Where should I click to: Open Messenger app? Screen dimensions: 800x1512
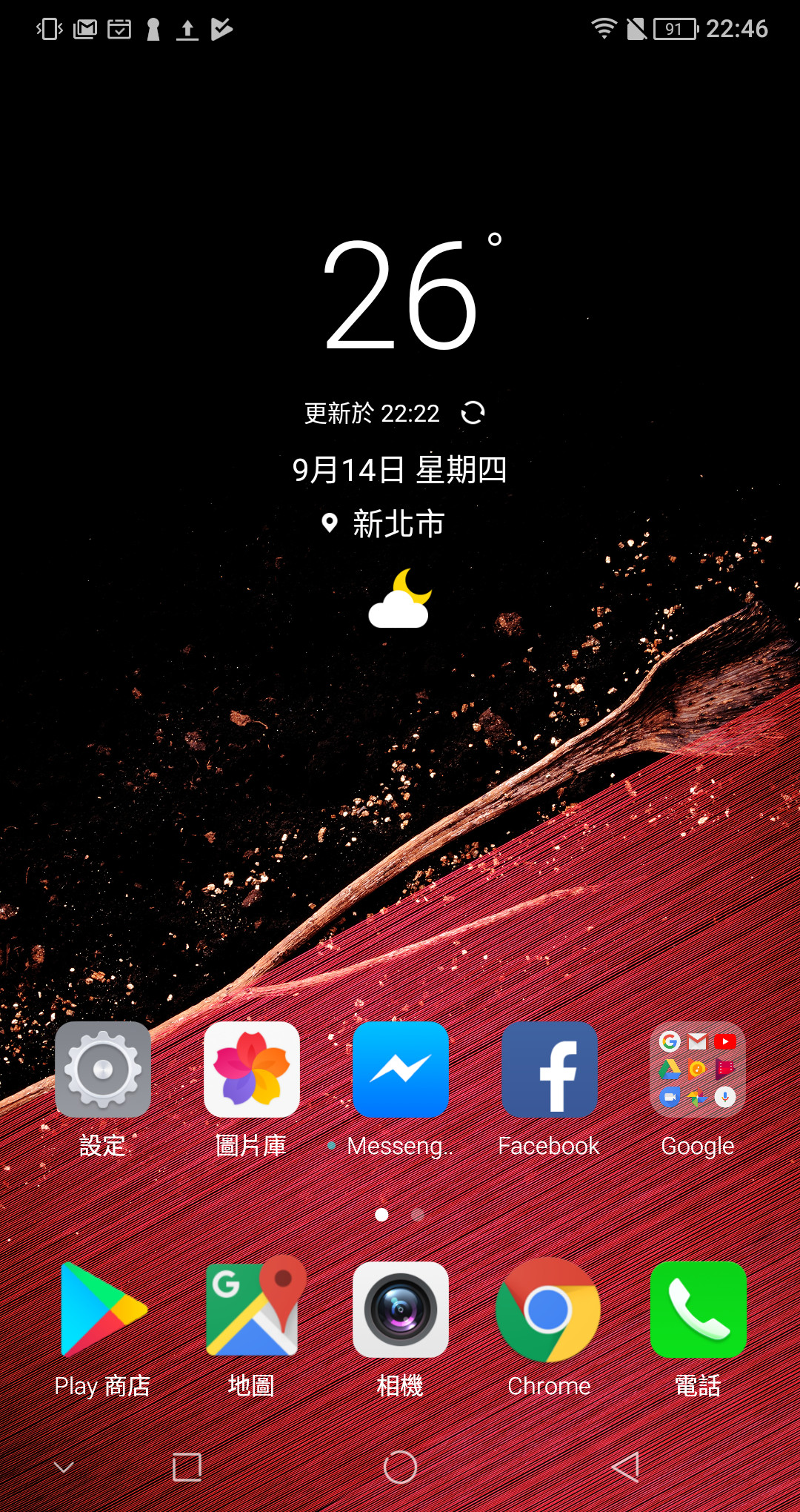point(401,1070)
